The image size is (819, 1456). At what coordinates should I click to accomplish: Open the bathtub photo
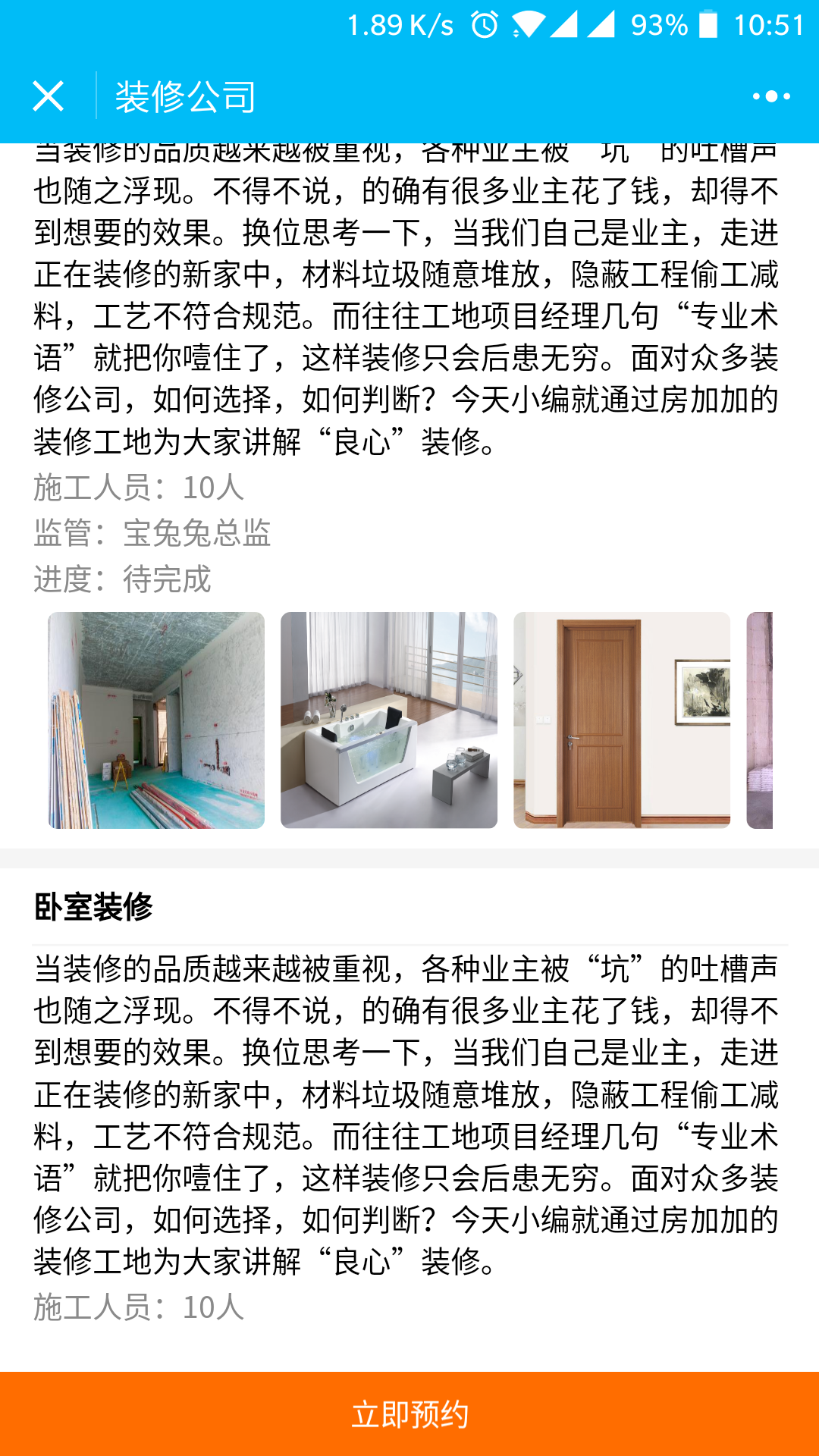(x=389, y=720)
